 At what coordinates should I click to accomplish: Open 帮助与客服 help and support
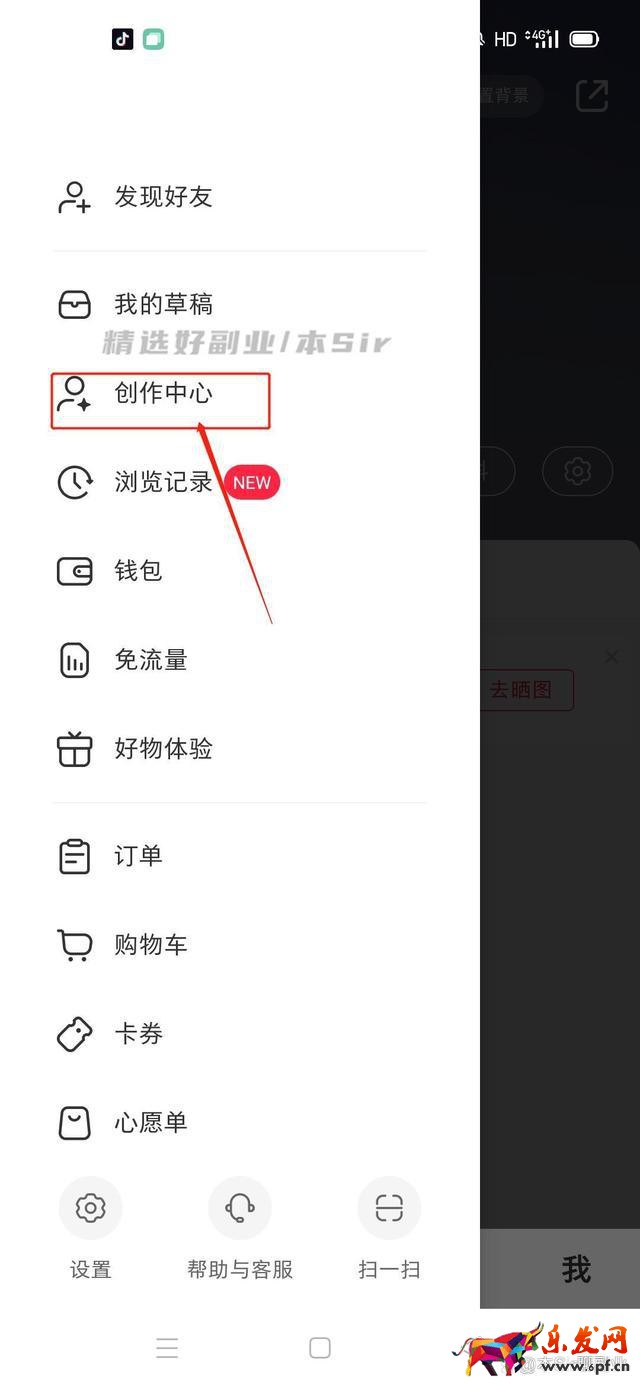coord(240,1227)
